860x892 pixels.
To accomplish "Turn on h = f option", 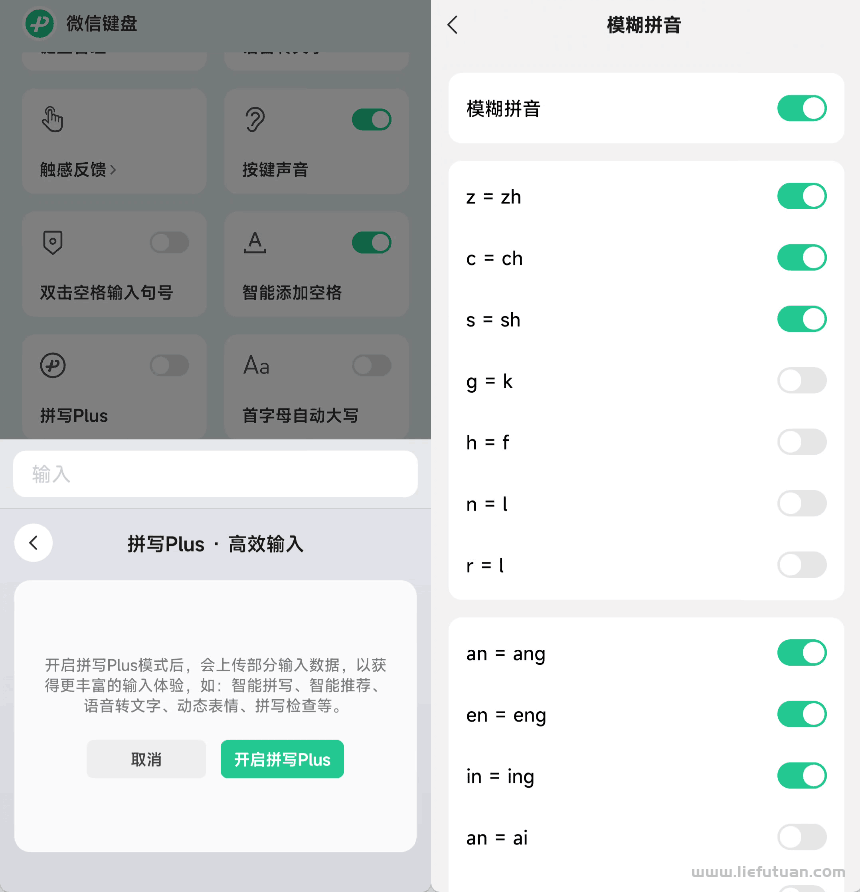I will [x=801, y=442].
